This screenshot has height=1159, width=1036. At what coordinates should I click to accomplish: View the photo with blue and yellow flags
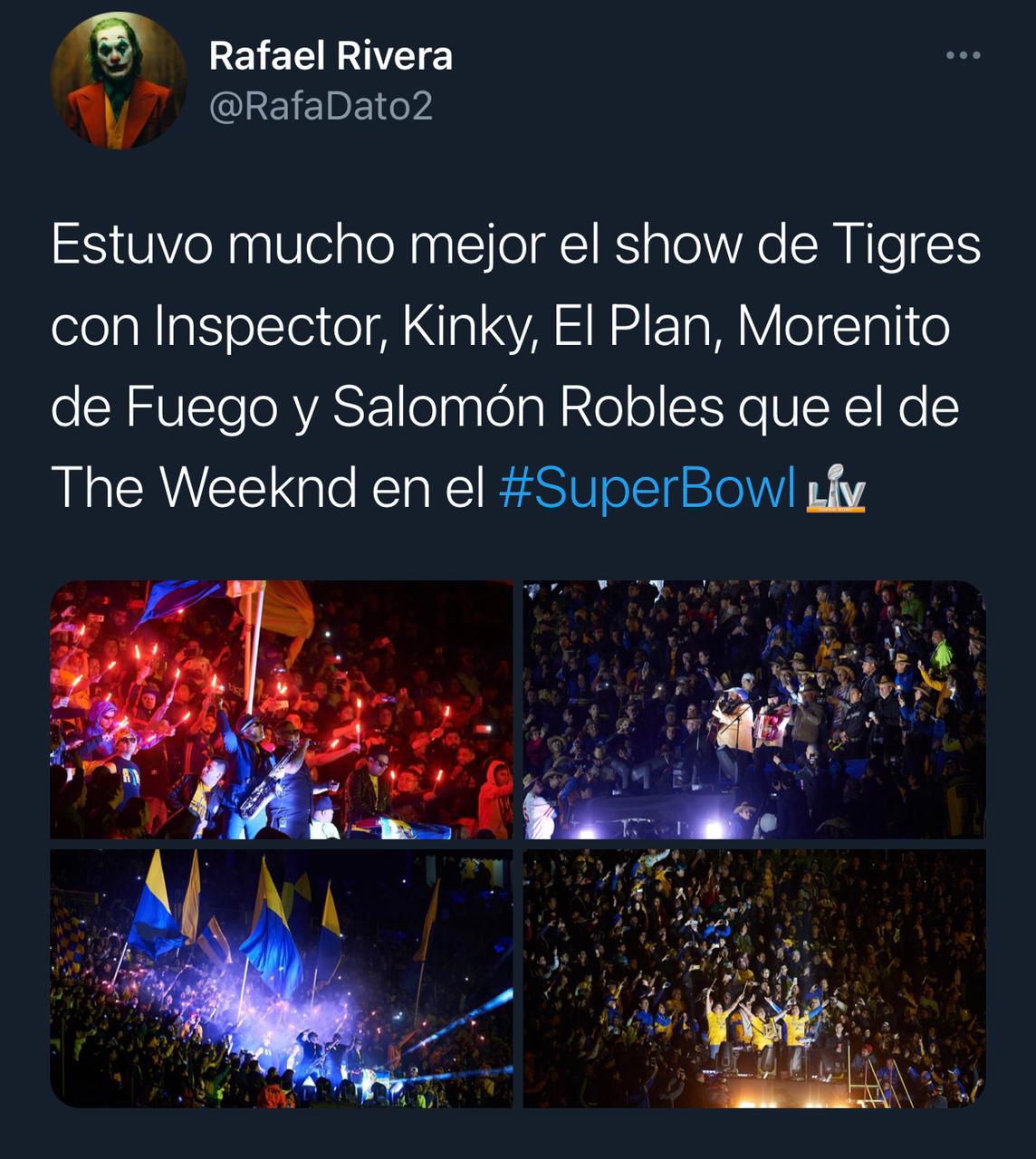(x=281, y=978)
